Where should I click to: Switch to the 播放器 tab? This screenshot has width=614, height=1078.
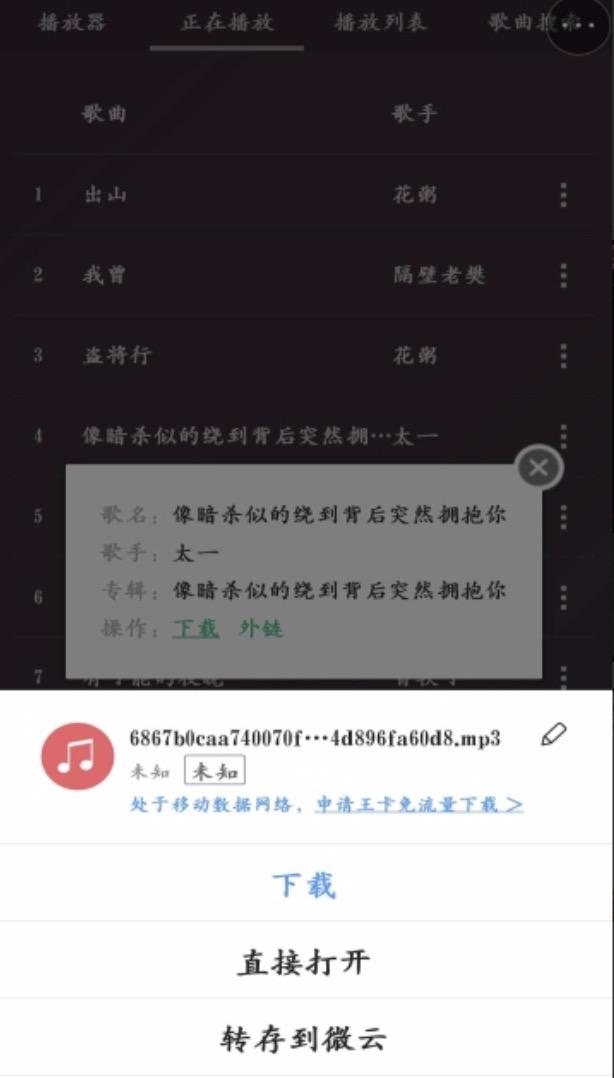tap(72, 23)
